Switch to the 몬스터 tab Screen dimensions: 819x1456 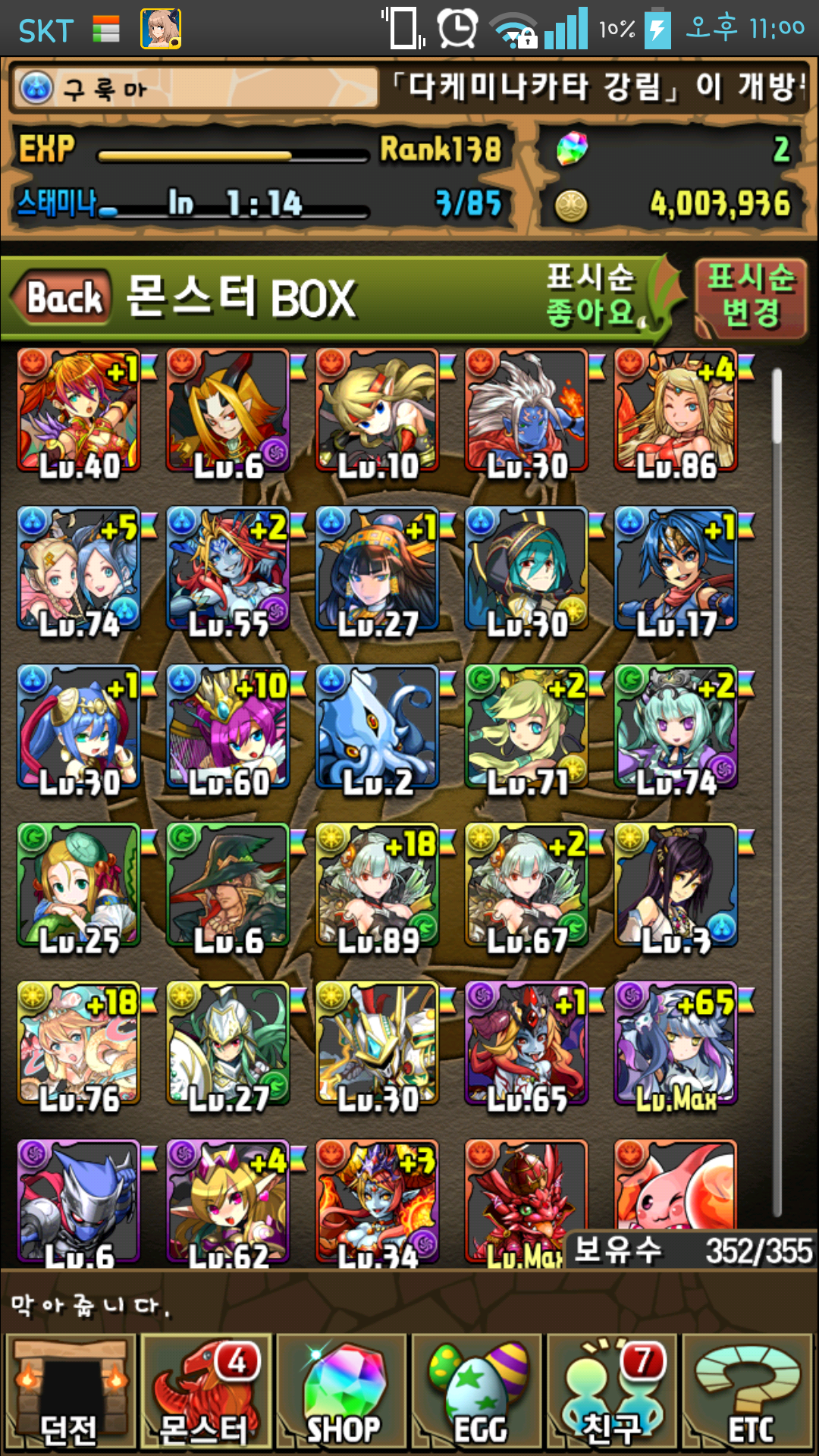point(205,1394)
